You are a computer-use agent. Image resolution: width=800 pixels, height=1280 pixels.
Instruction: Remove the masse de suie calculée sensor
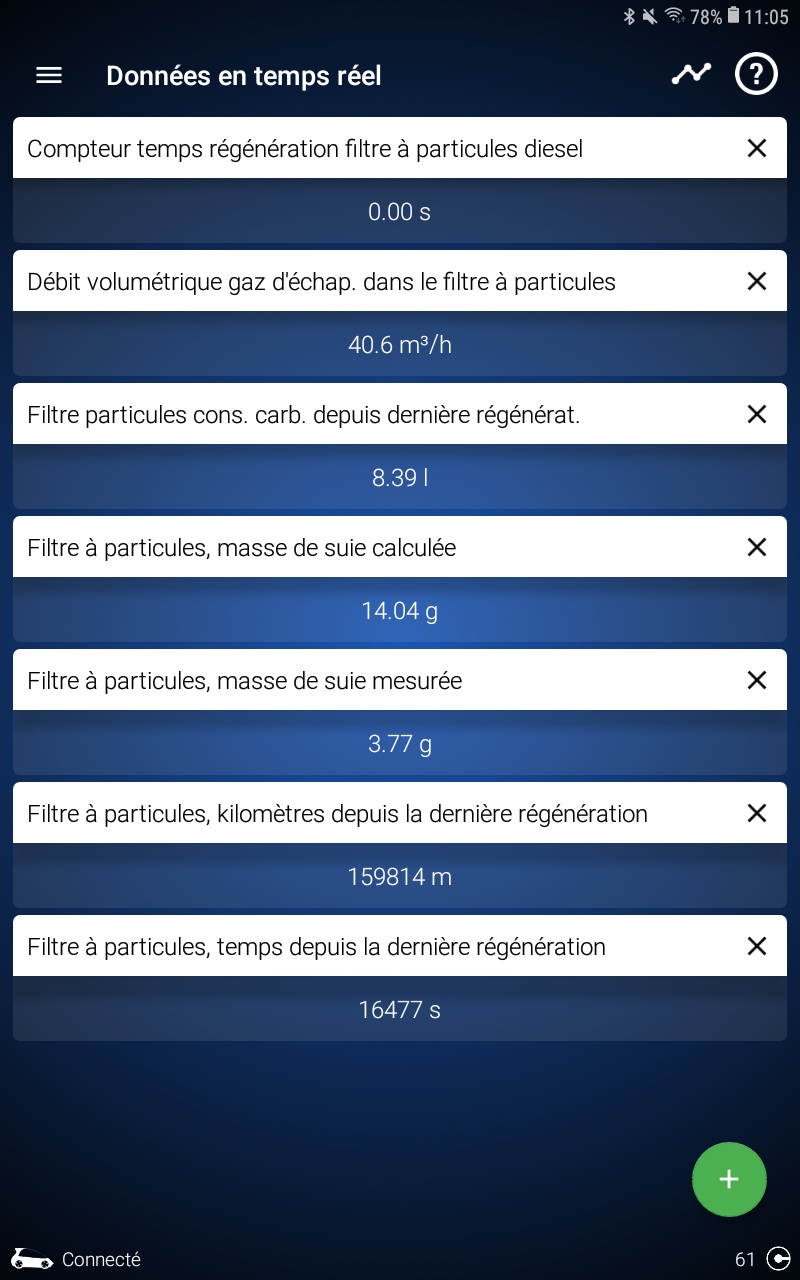(757, 547)
